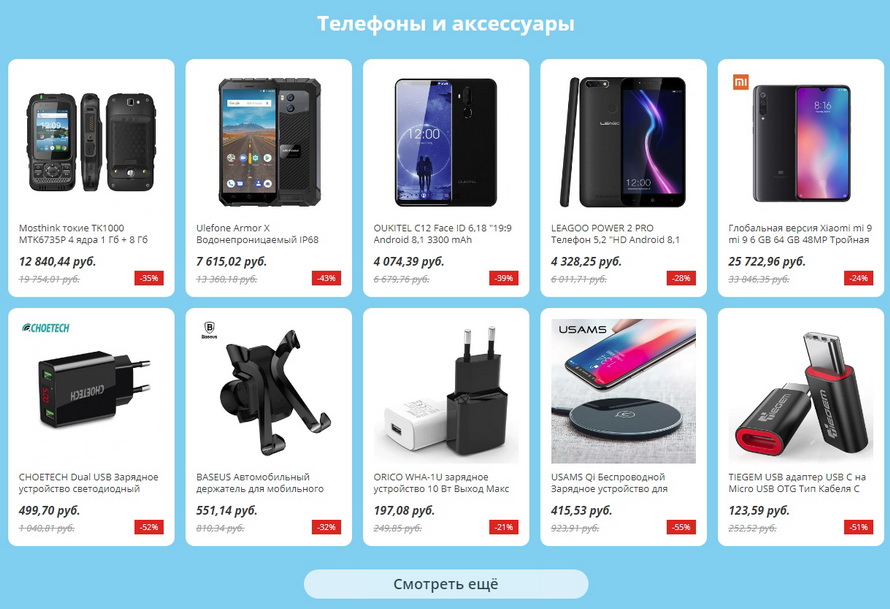Open the ORICO WHA-1U charger card
Viewport: 890px width, 609px height.
point(446,427)
